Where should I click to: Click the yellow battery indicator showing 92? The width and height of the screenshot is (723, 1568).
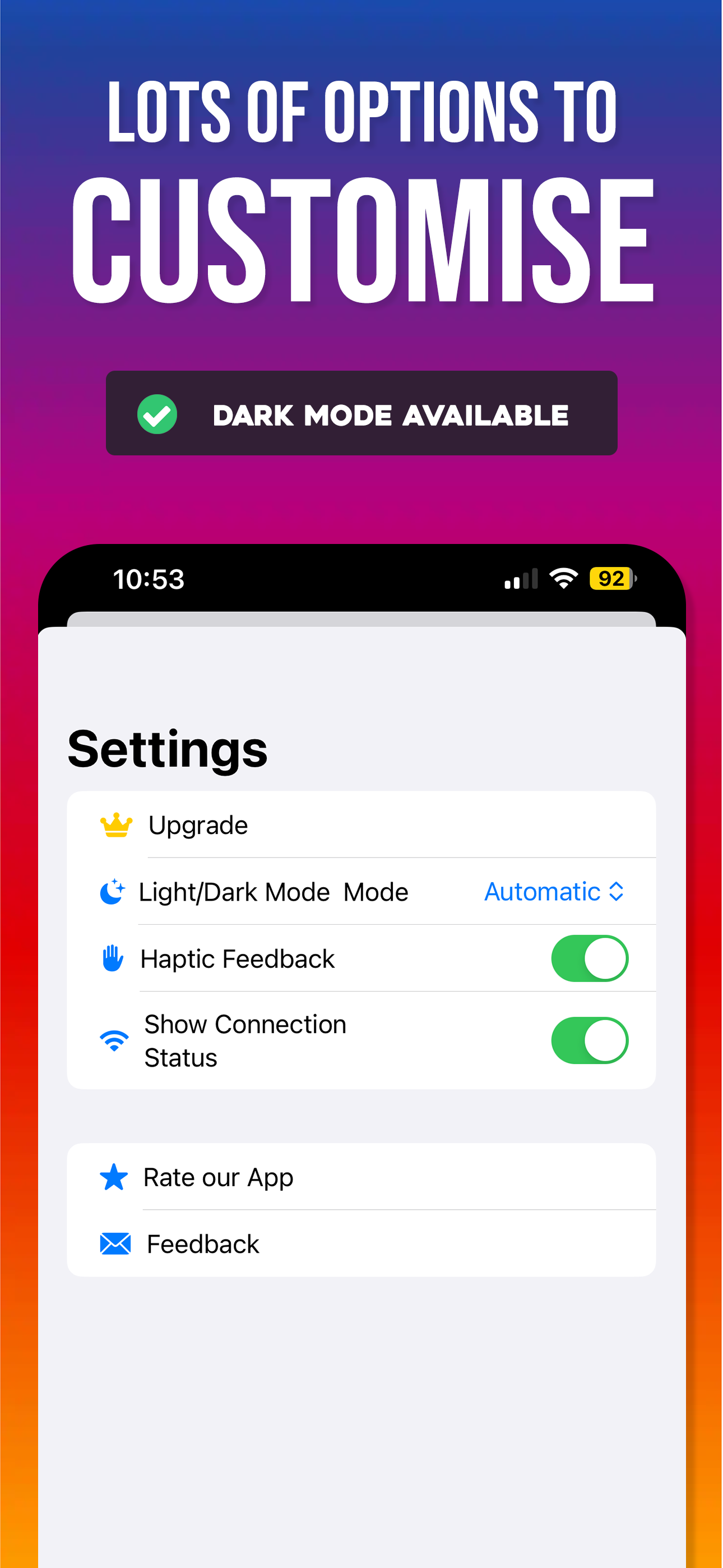[609, 579]
